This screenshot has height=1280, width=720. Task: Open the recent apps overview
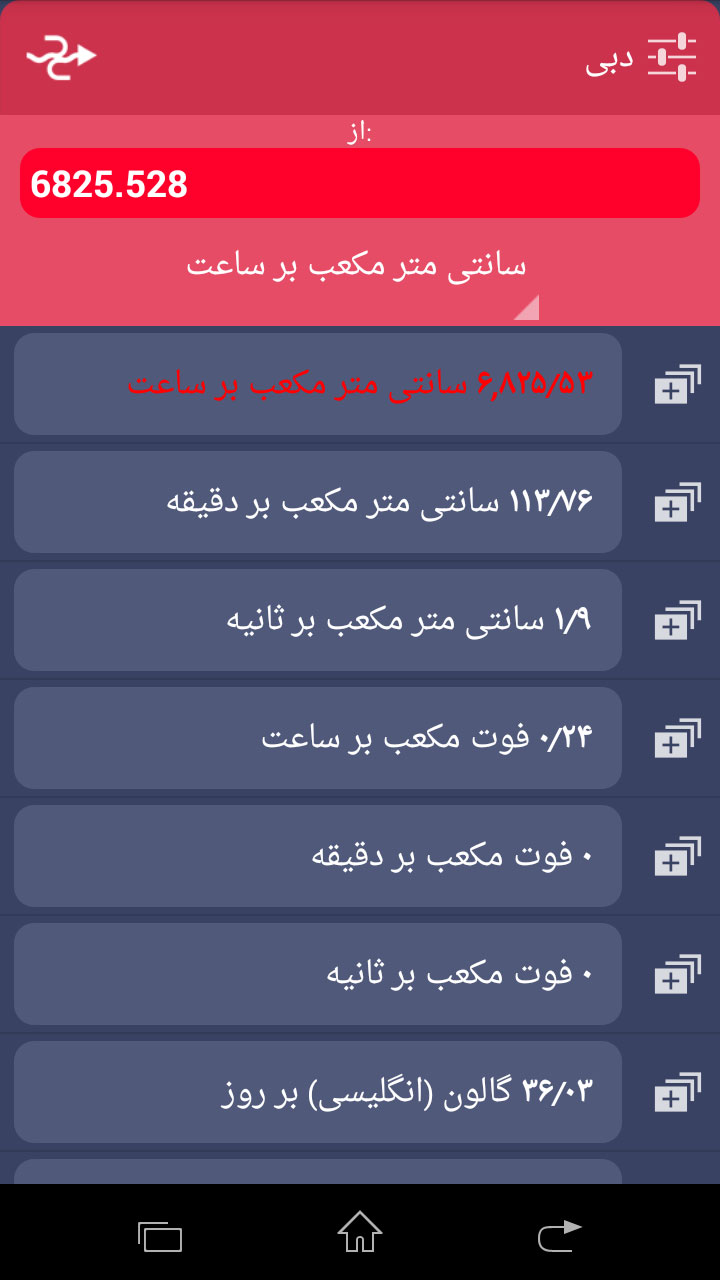[x=160, y=1236]
